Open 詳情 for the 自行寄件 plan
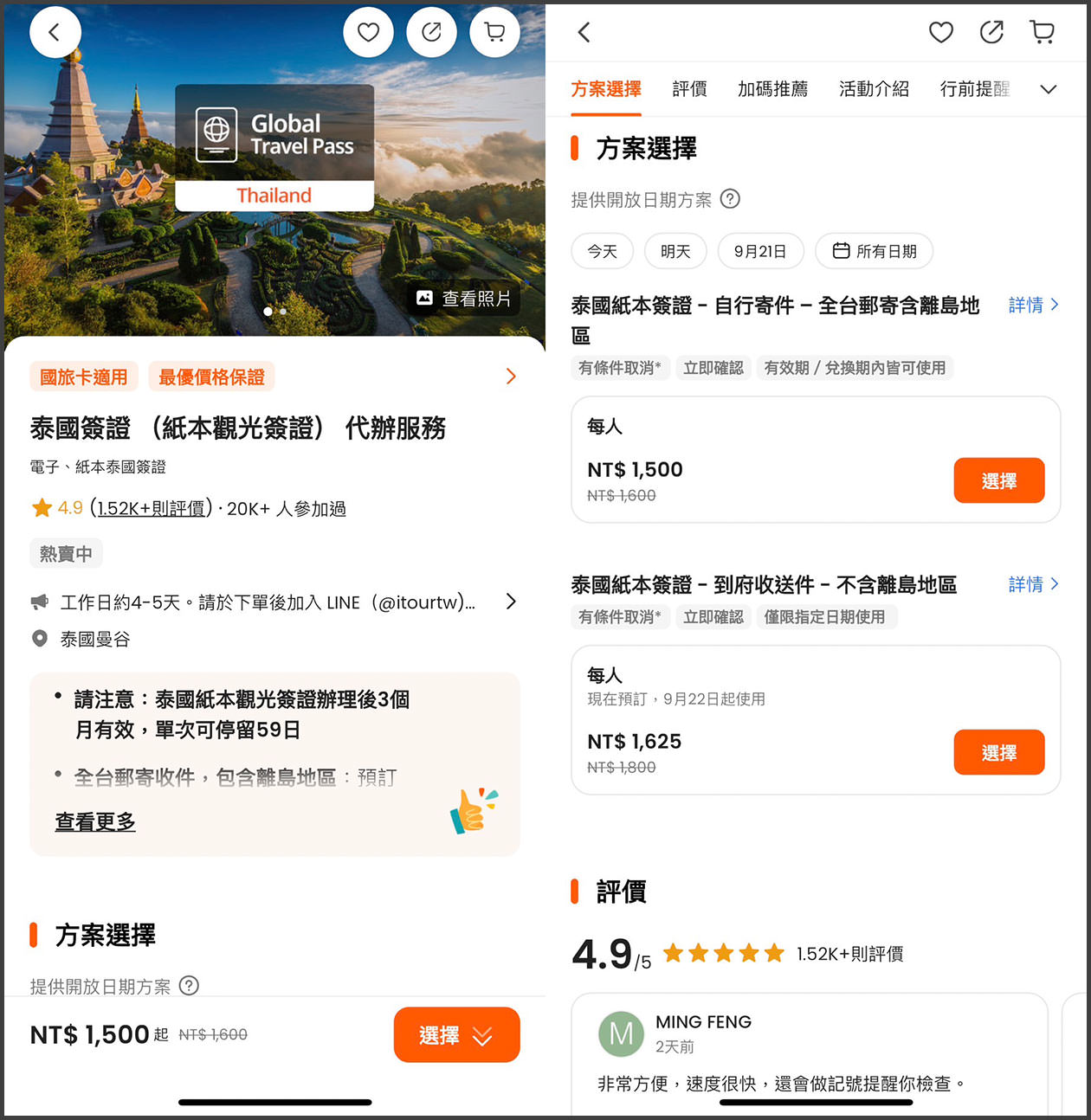The height and width of the screenshot is (1120, 1091). coord(1033,305)
